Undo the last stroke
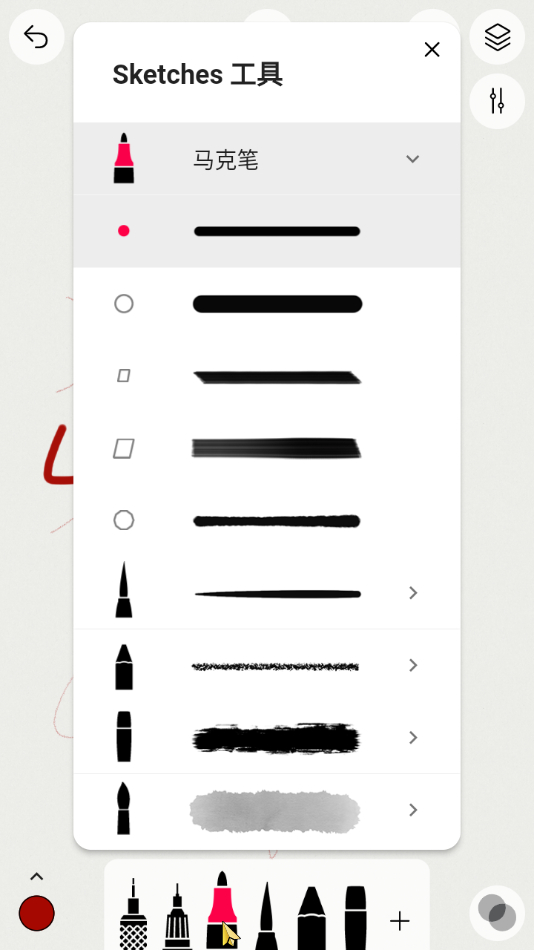This screenshot has height=950, width=534. coord(36,37)
